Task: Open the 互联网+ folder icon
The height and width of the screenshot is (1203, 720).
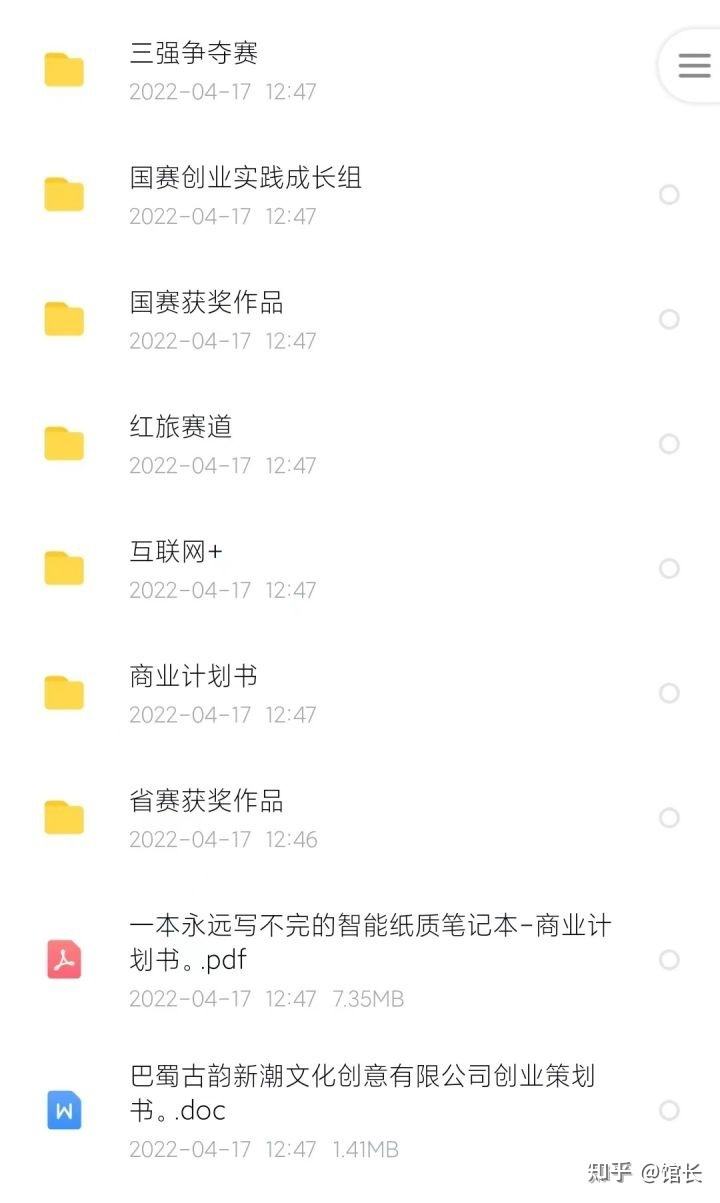Action: coord(63,568)
